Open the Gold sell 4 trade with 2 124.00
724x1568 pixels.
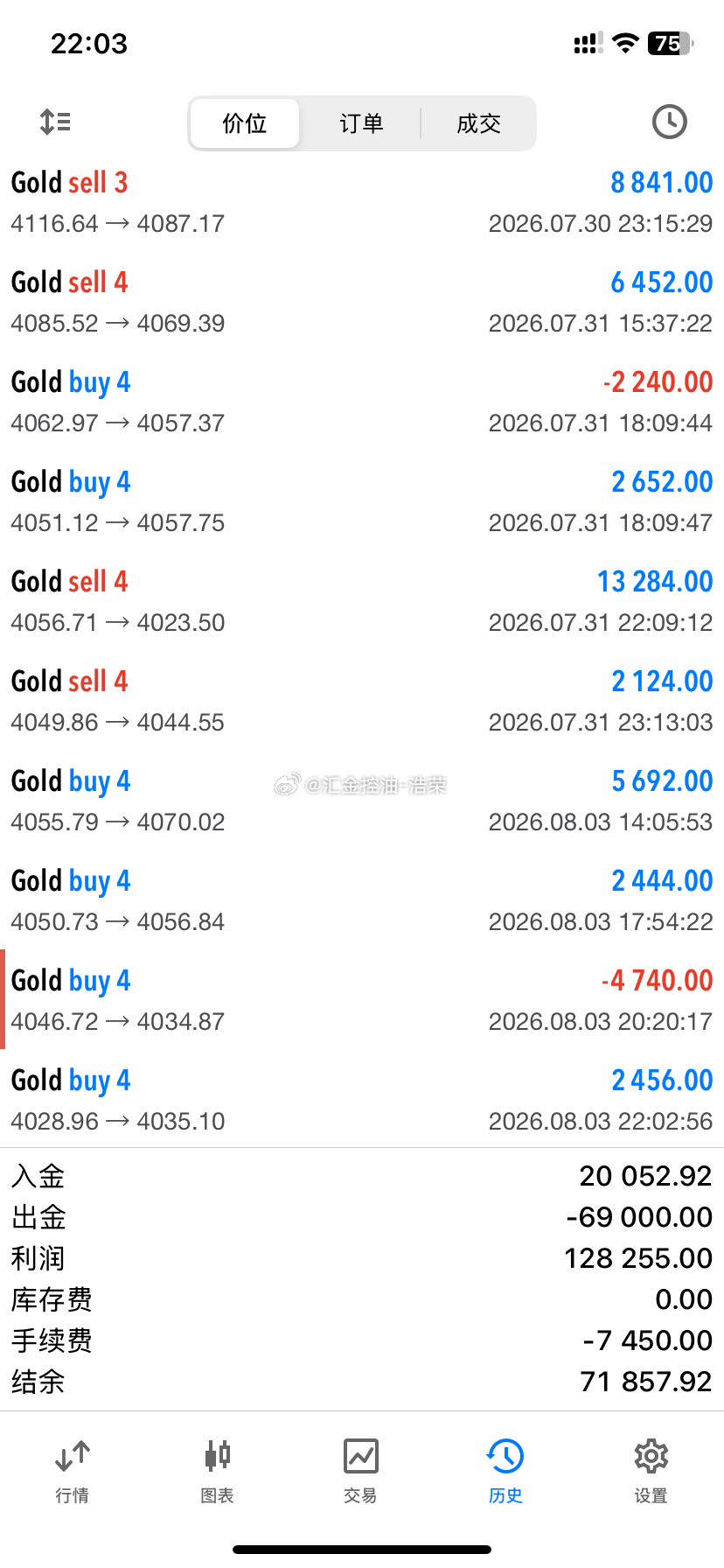click(362, 701)
